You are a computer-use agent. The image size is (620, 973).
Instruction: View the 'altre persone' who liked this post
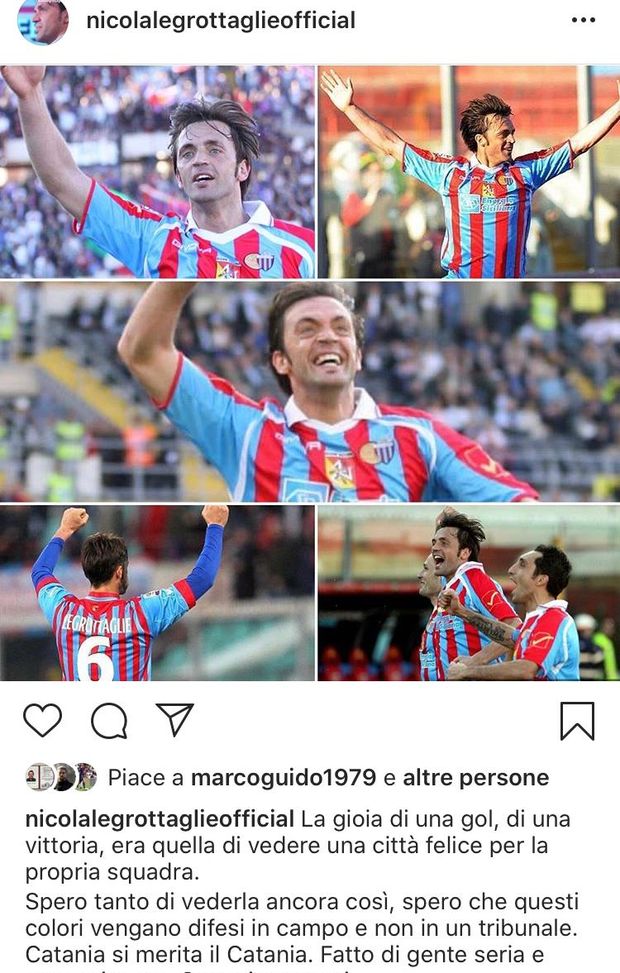pos(475,777)
